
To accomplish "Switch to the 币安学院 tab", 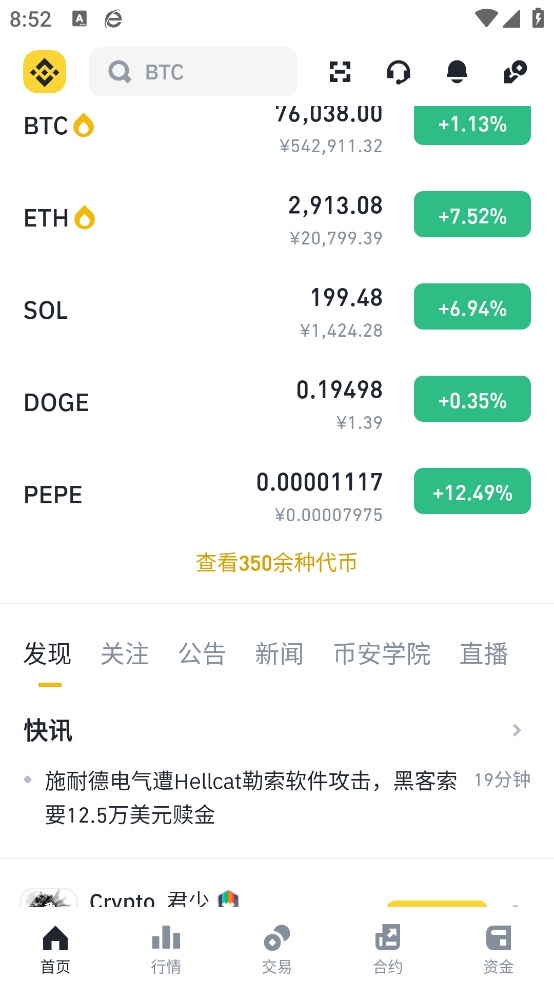I will point(382,654).
